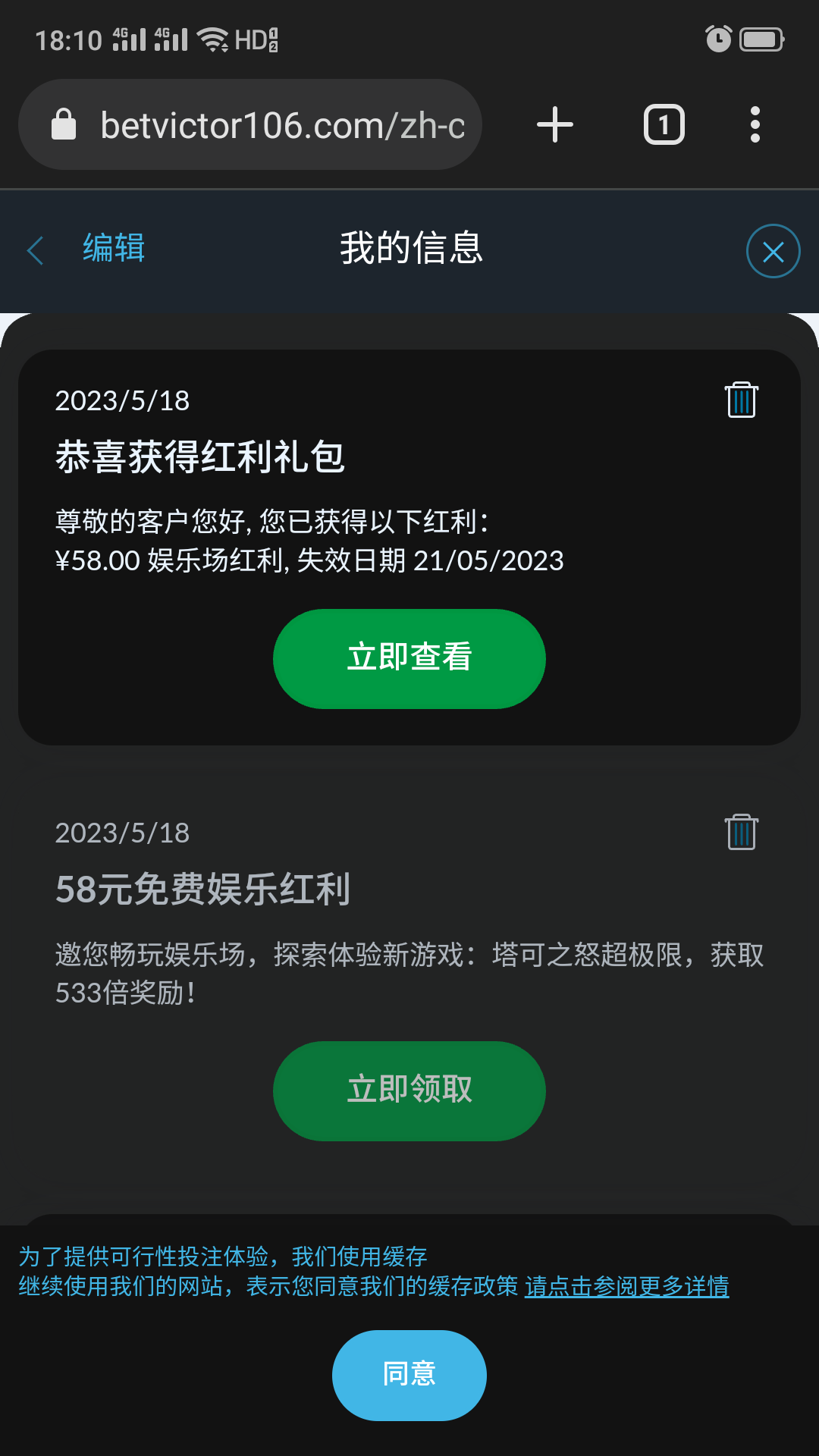Open a new browser tab
This screenshot has width=819, height=1456.
click(x=555, y=125)
